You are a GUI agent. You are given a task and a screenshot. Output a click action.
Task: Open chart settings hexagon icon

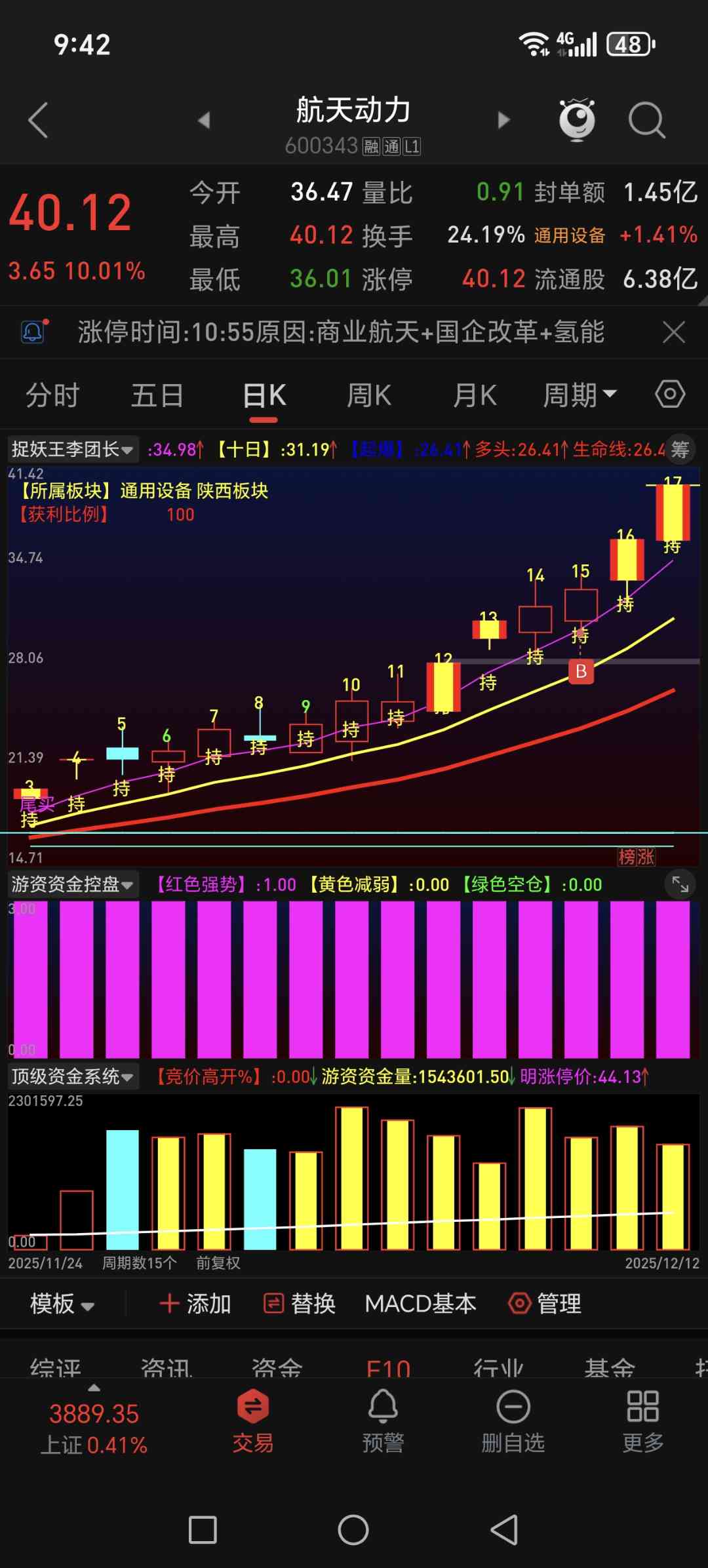pos(670,395)
